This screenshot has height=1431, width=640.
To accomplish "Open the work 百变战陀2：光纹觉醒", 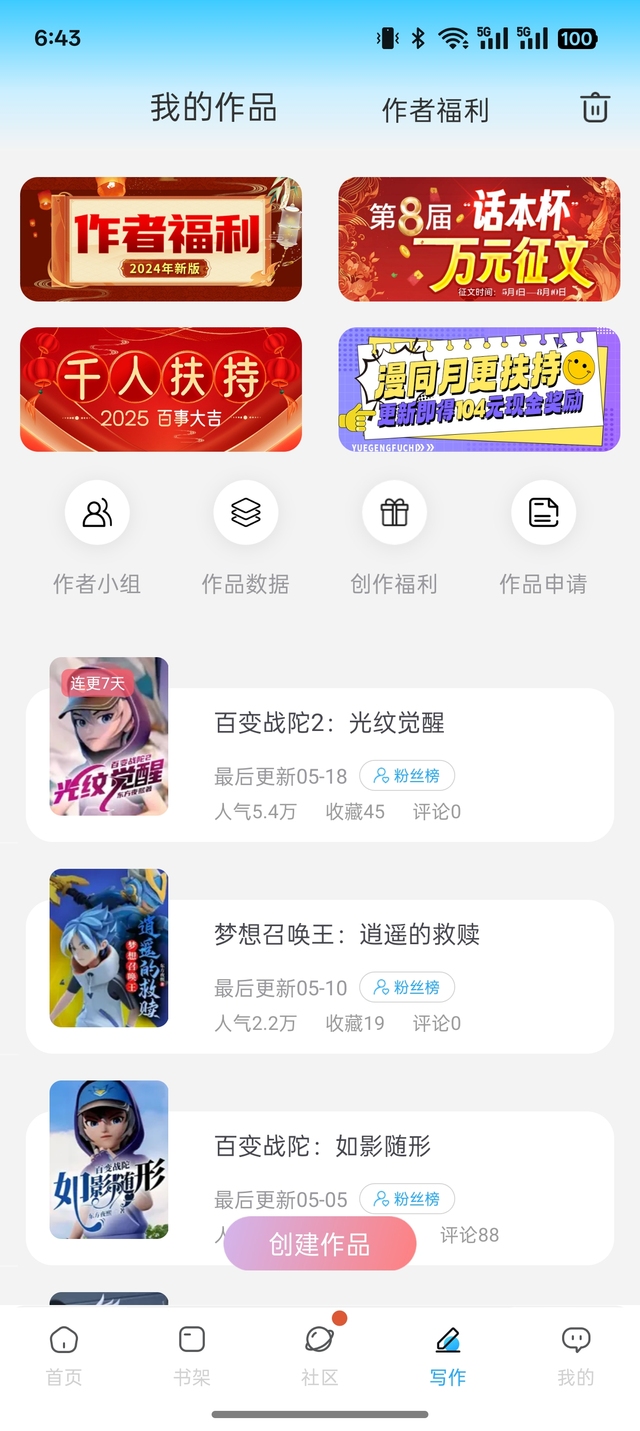I will 329,724.
